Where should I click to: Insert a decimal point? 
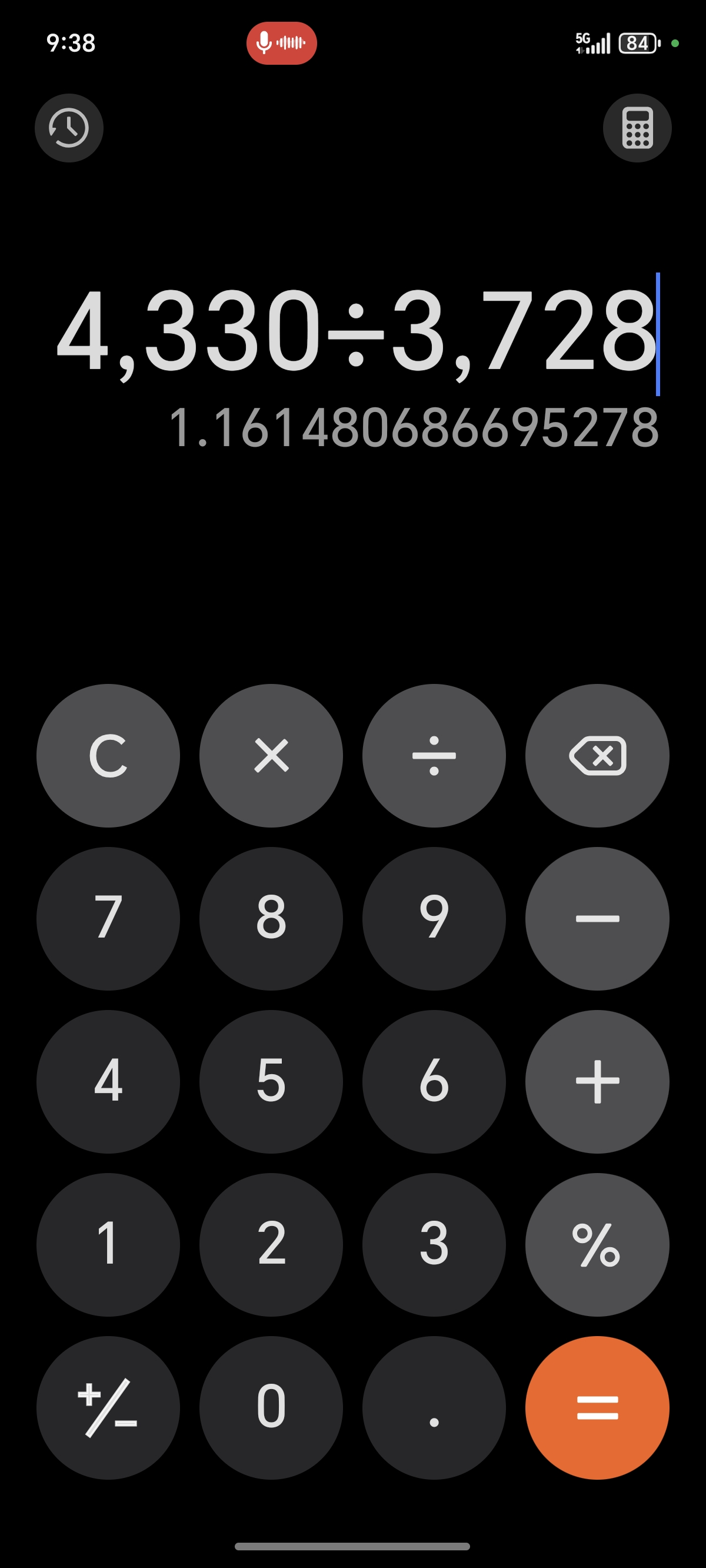point(434,1408)
